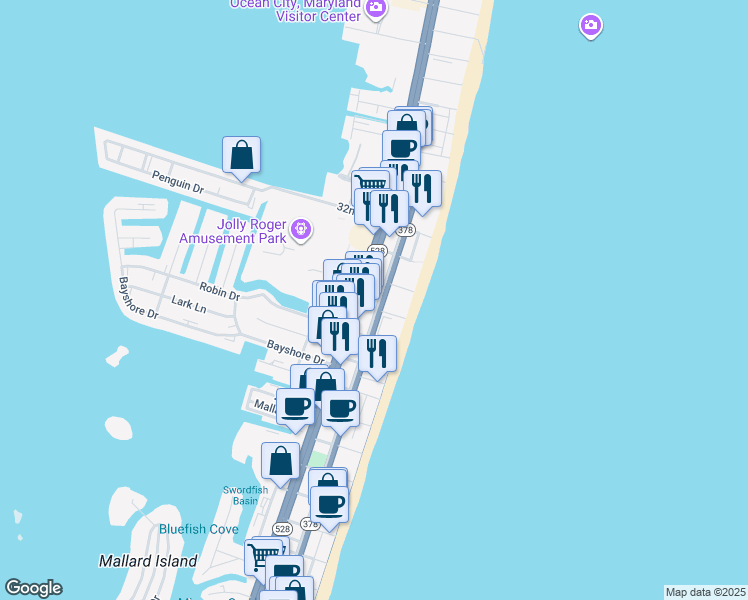Select the shopping cart marker near Mallard Island
The width and height of the screenshot is (748, 600).
(x=262, y=555)
